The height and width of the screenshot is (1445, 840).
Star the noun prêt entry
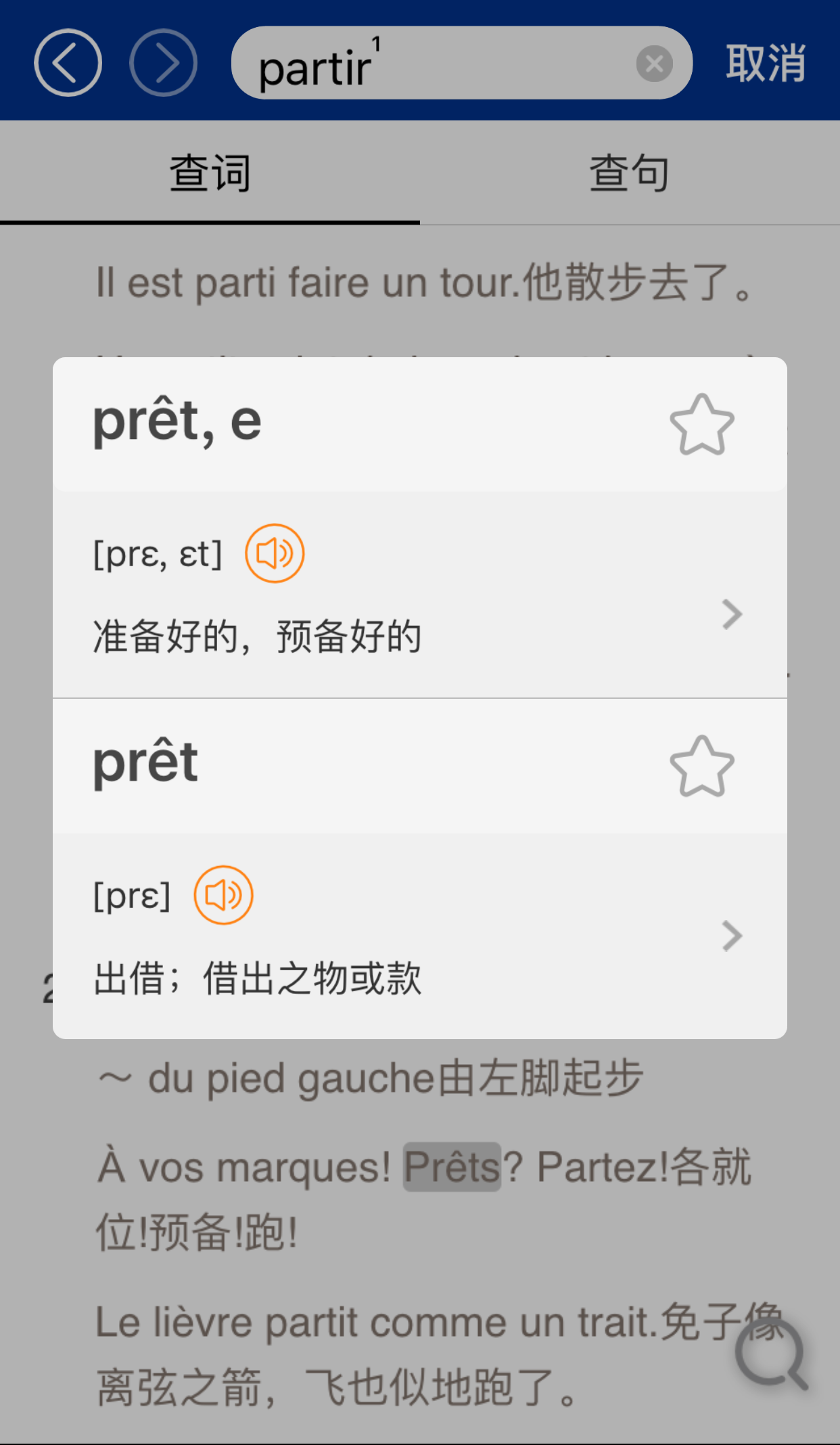tap(701, 766)
